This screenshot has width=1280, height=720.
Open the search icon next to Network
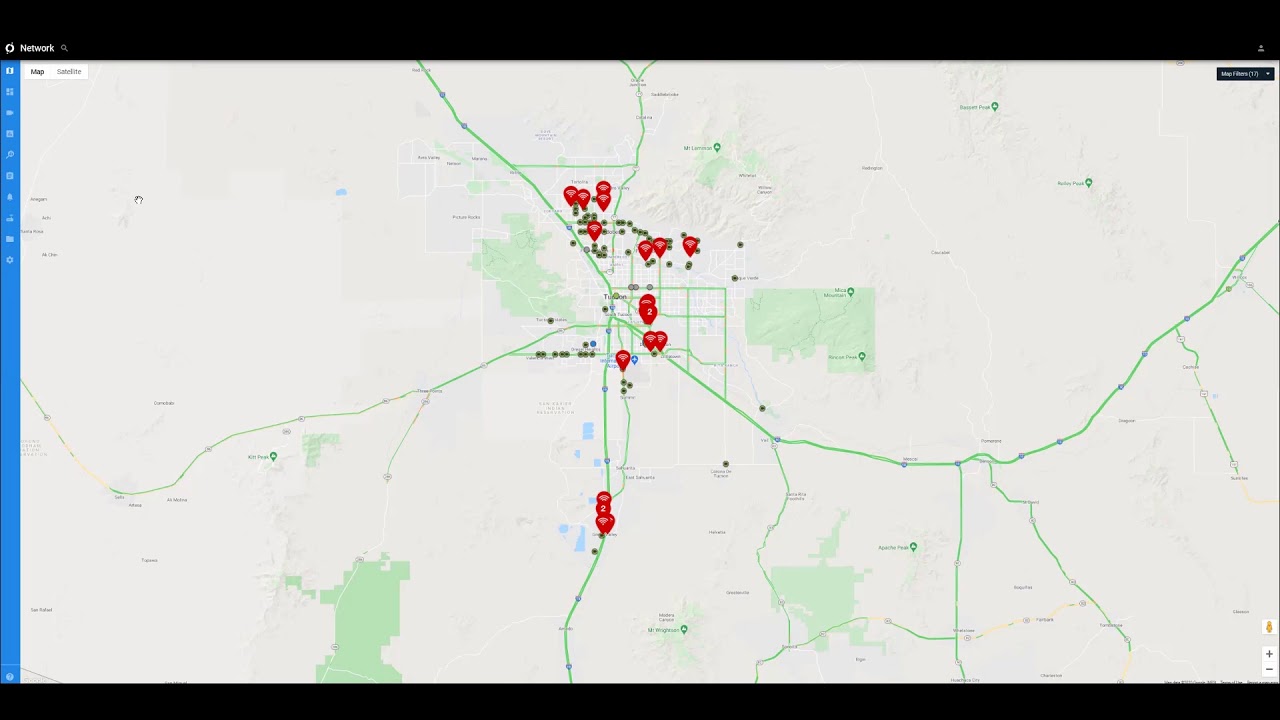pyautogui.click(x=64, y=48)
